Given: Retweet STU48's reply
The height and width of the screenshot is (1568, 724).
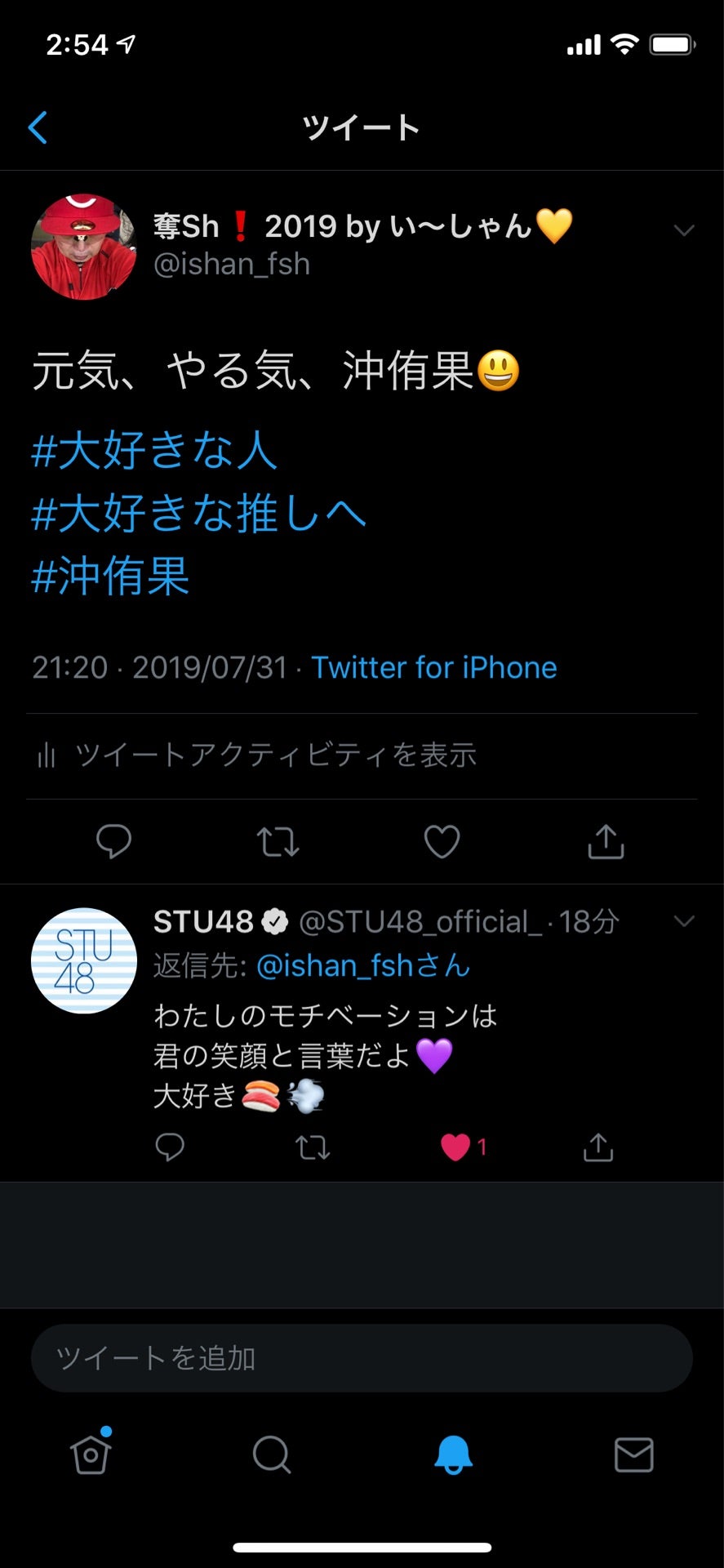Looking at the screenshot, I should point(312,1147).
